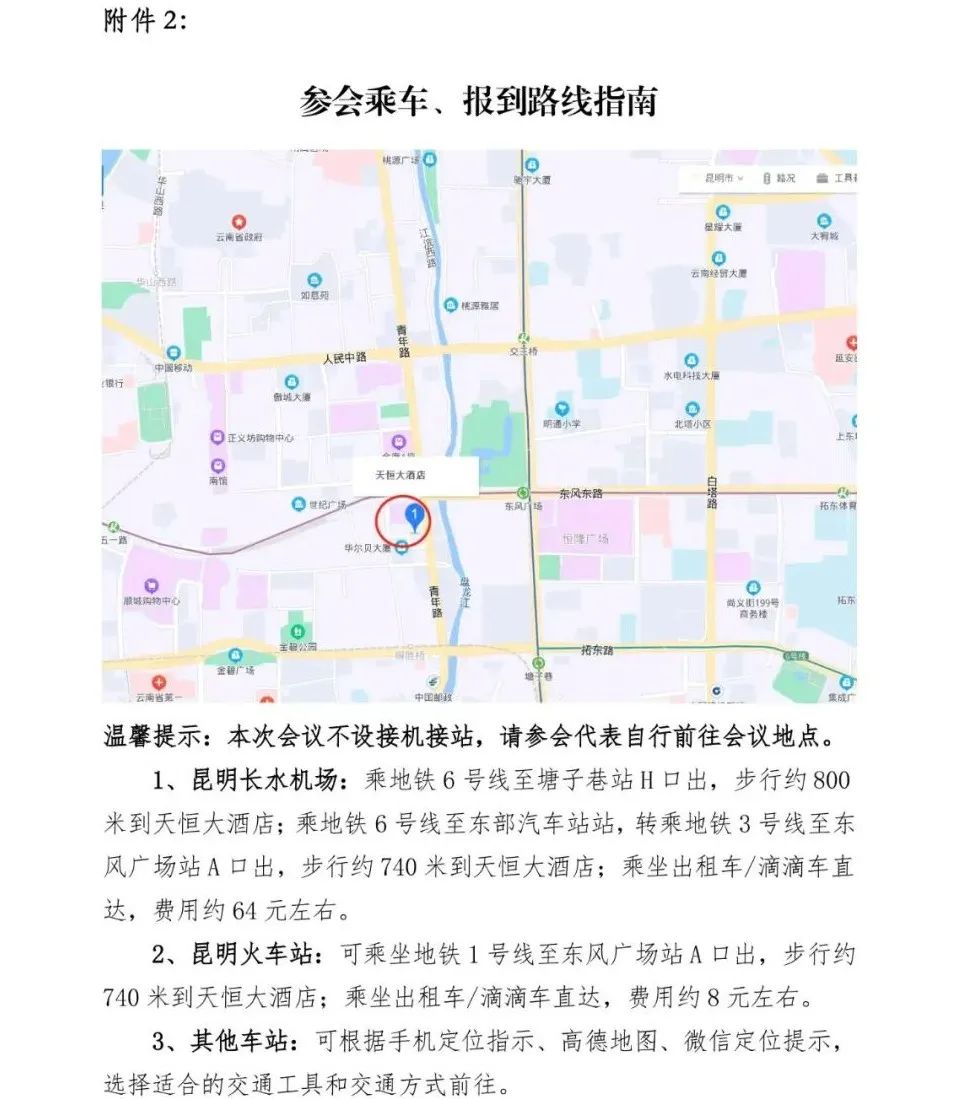Click the 中国邮政 post office marker
Screen dimensions: 964x1099
[x=432, y=681]
